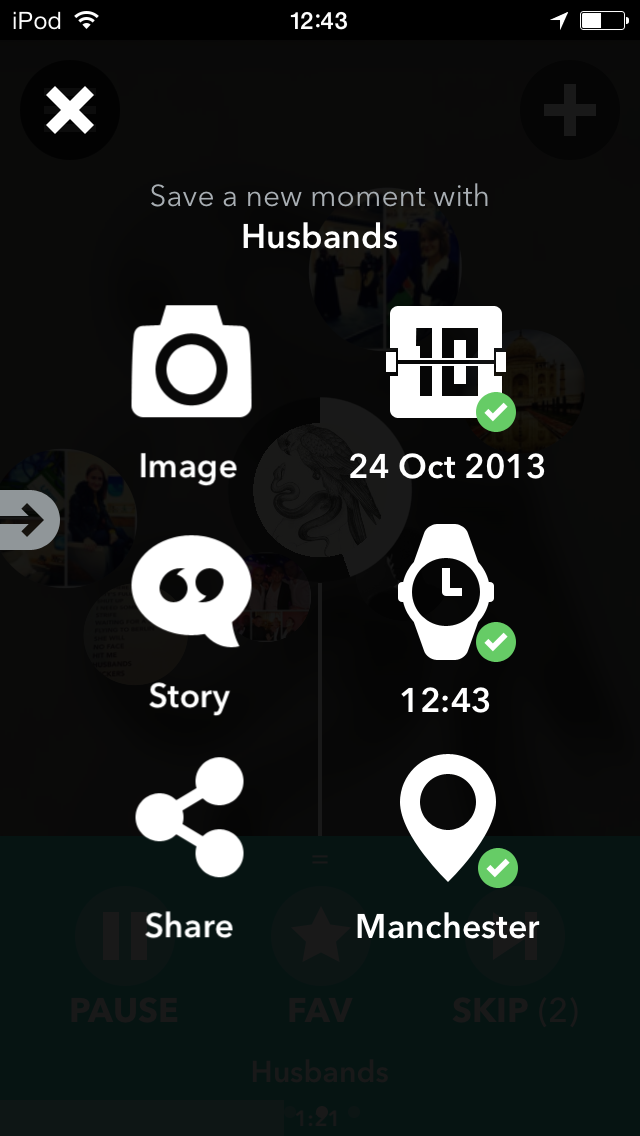Close the new moment overlay

point(70,110)
